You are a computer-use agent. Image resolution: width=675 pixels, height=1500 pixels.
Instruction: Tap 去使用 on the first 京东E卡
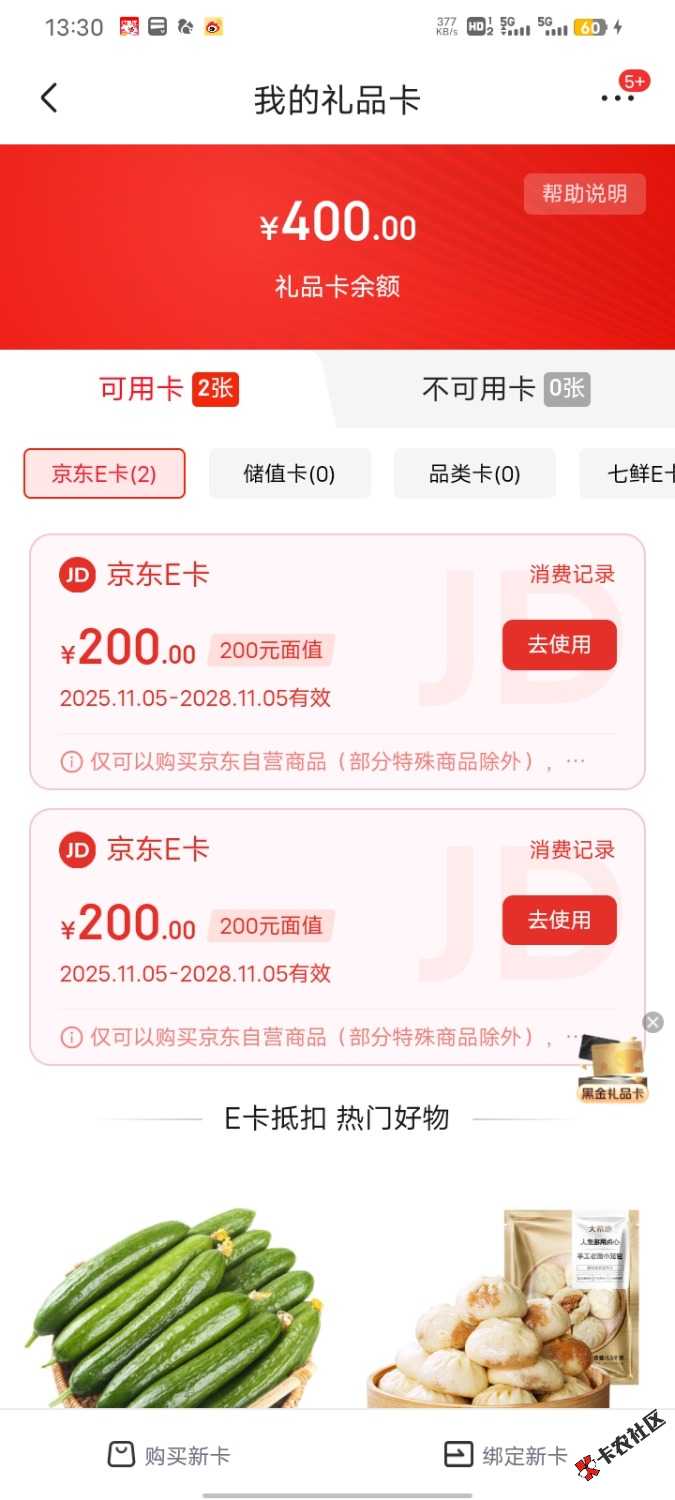click(559, 645)
